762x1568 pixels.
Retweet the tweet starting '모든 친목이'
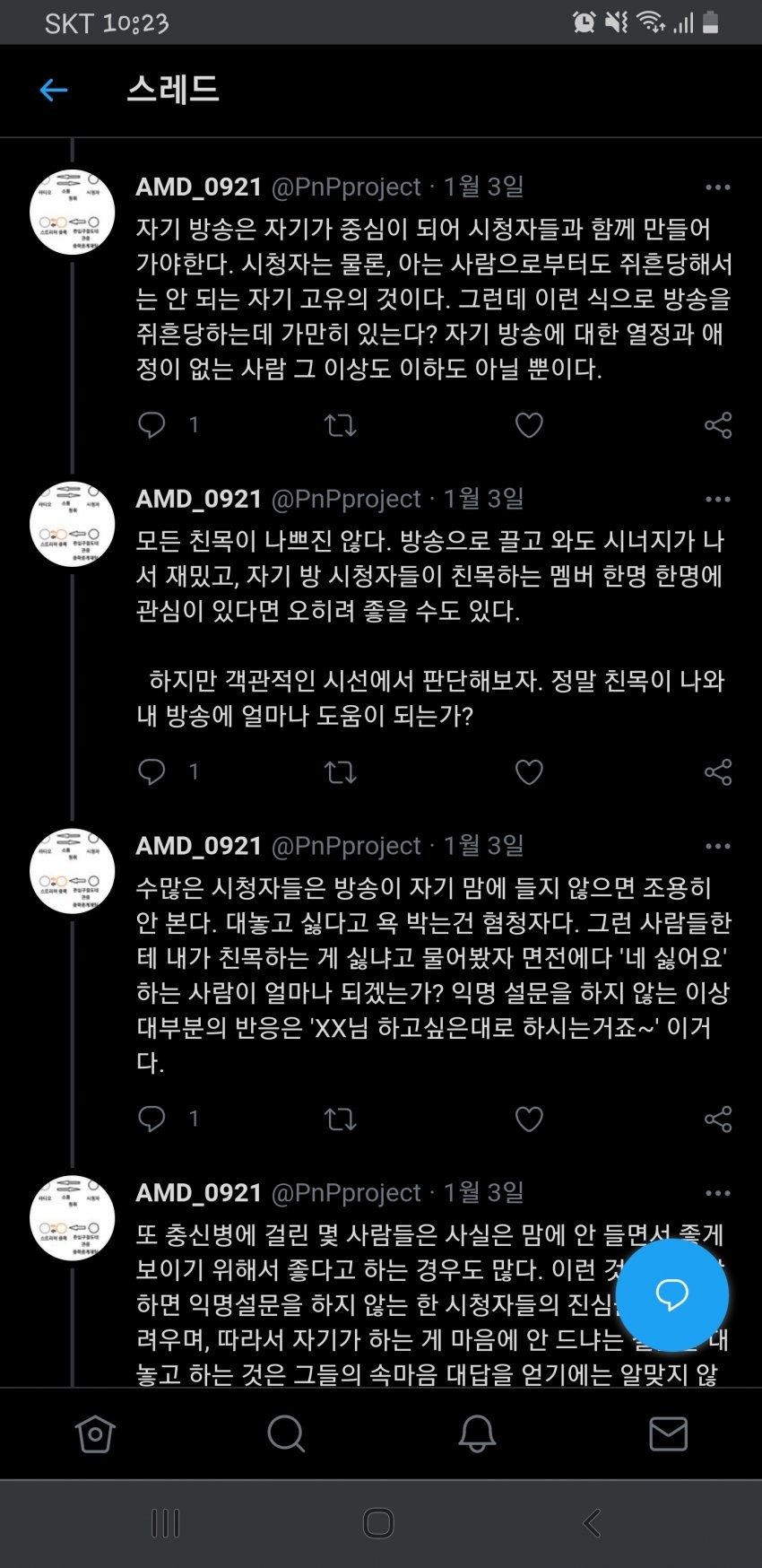coord(340,771)
